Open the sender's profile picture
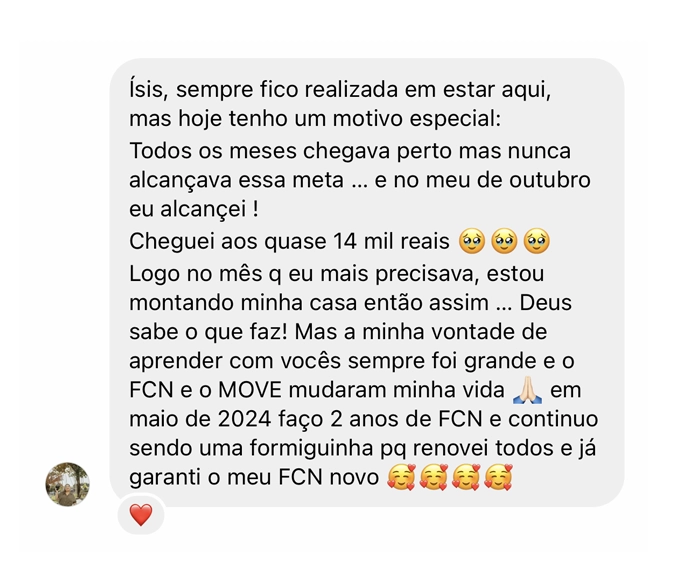This screenshot has height=580, width=700. 67,484
